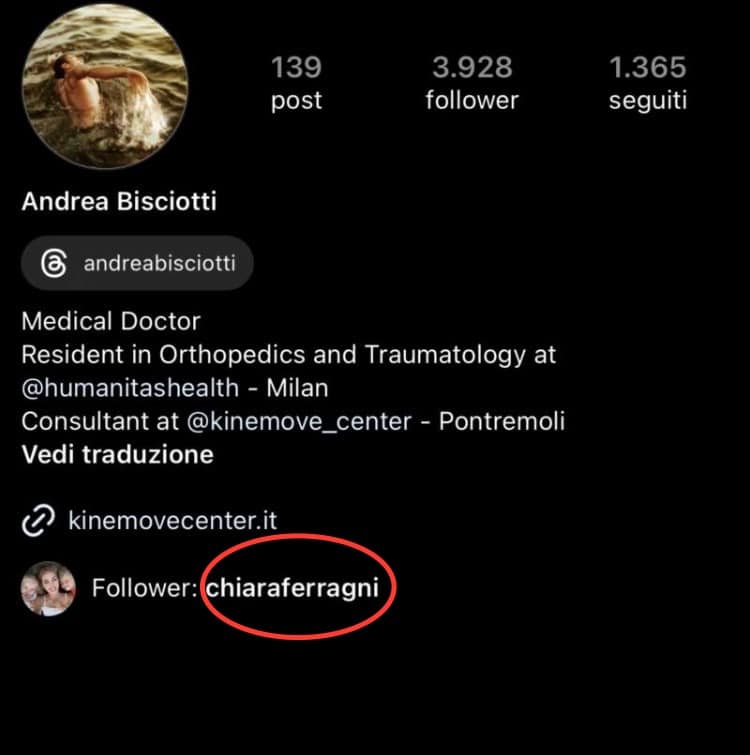750x755 pixels.
Task: View the 139 posts count
Action: tap(296, 83)
